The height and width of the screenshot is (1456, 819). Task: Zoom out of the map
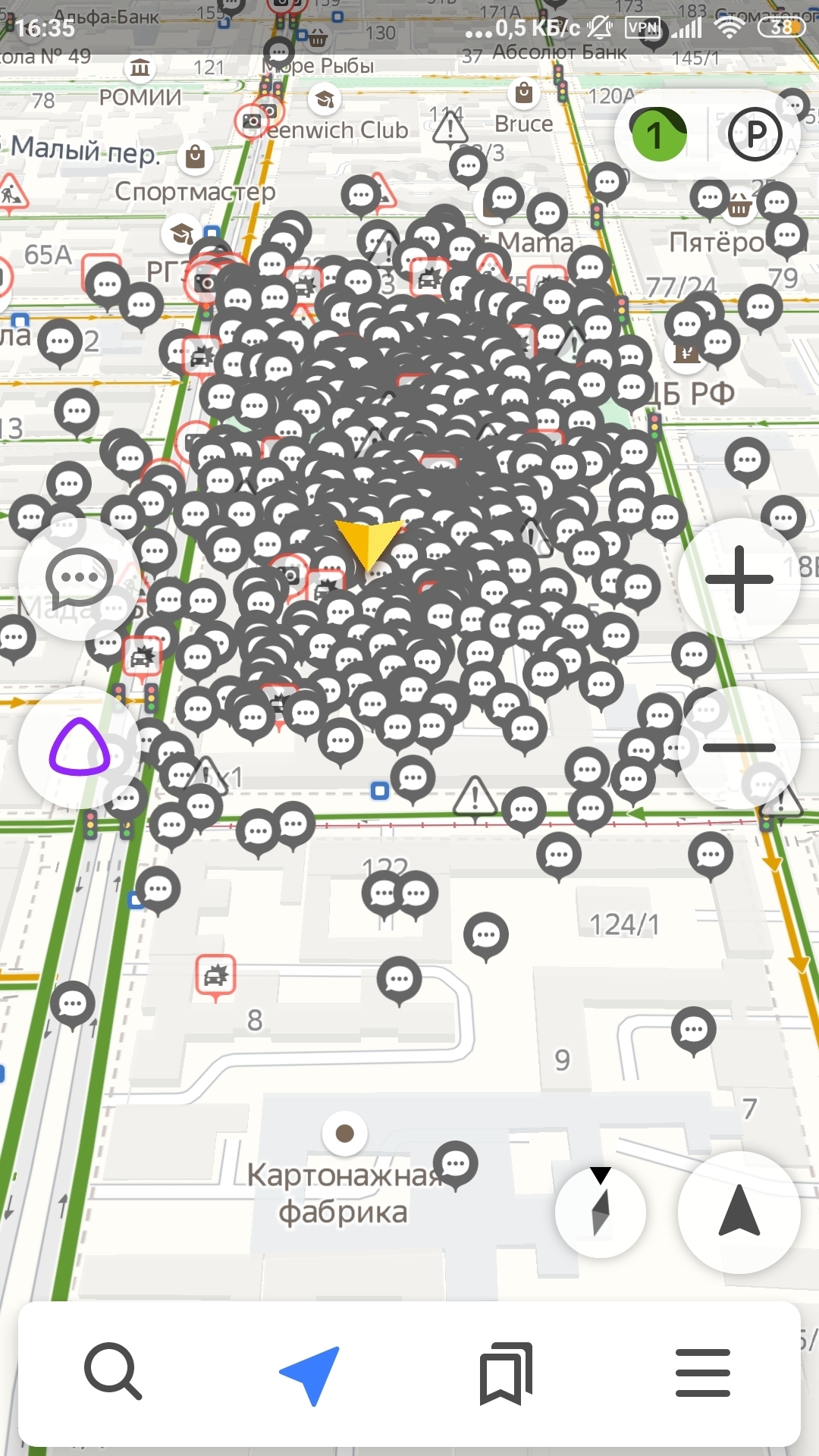coord(739,748)
